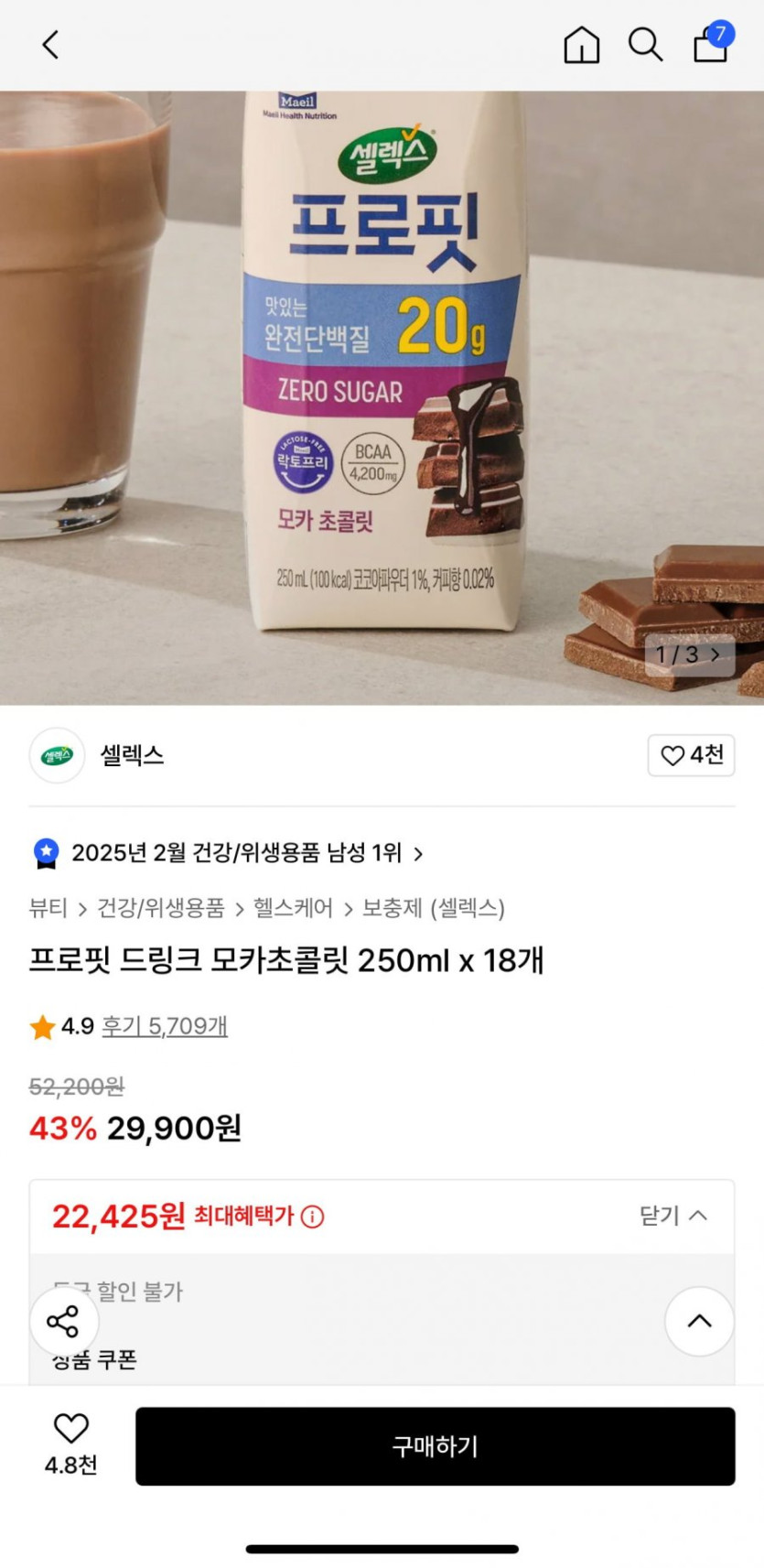Go back to the previous page
The height and width of the screenshot is (1568, 764).
(x=50, y=44)
